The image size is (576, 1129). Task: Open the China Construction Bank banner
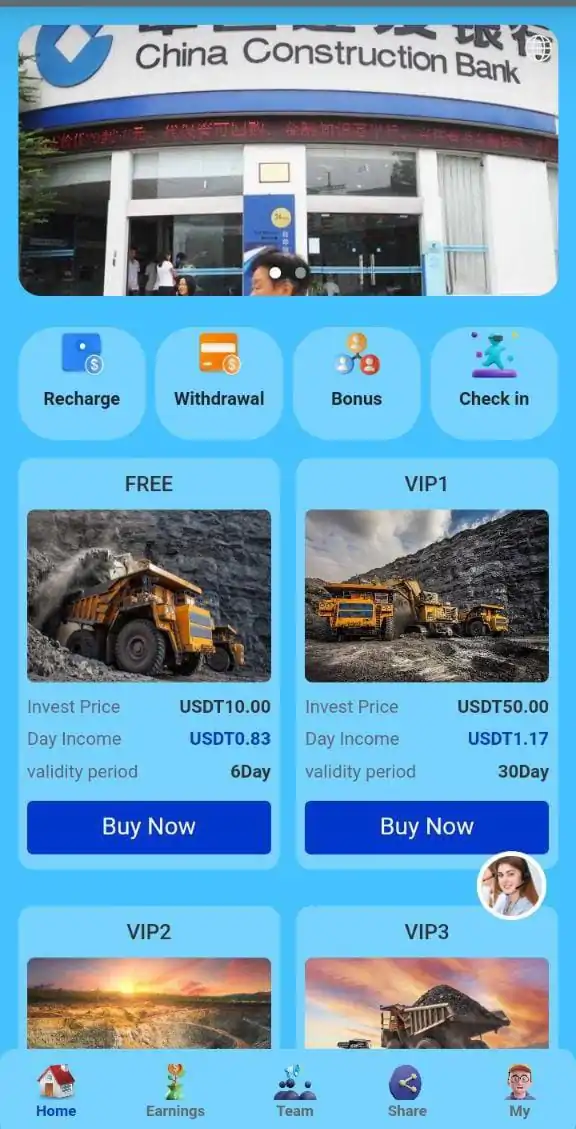288,161
